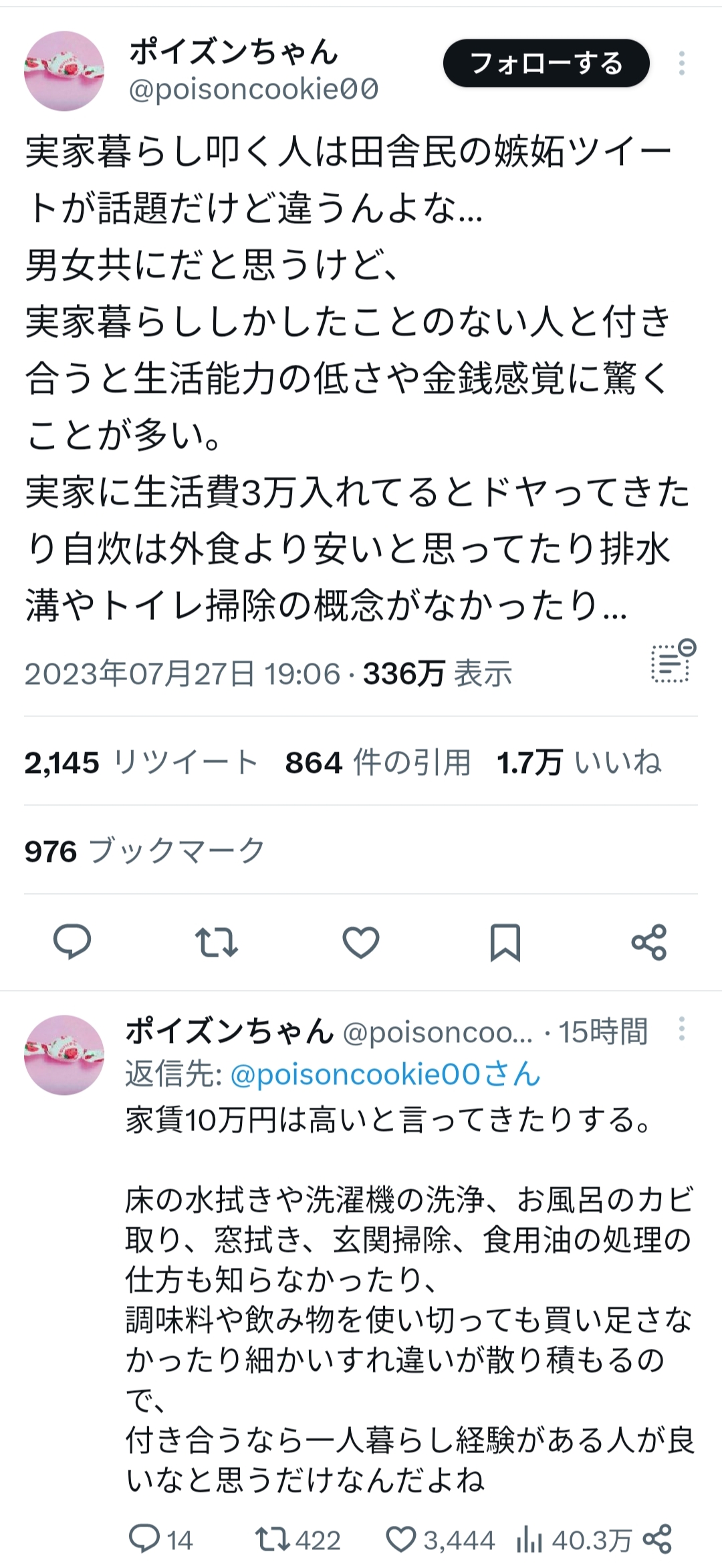This screenshot has width=722, height=1568.
Task: Open overflow menu on the 15時間 reply
Action: point(681,1029)
